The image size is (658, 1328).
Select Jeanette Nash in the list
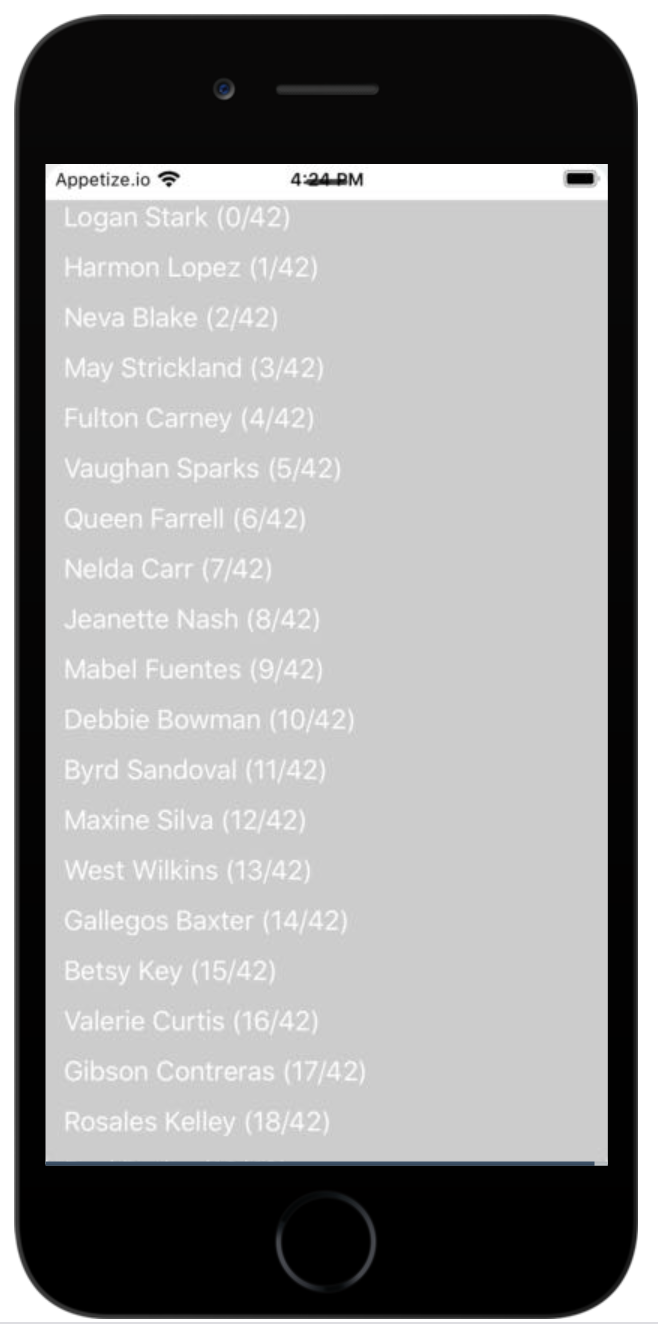pyautogui.click(x=192, y=619)
